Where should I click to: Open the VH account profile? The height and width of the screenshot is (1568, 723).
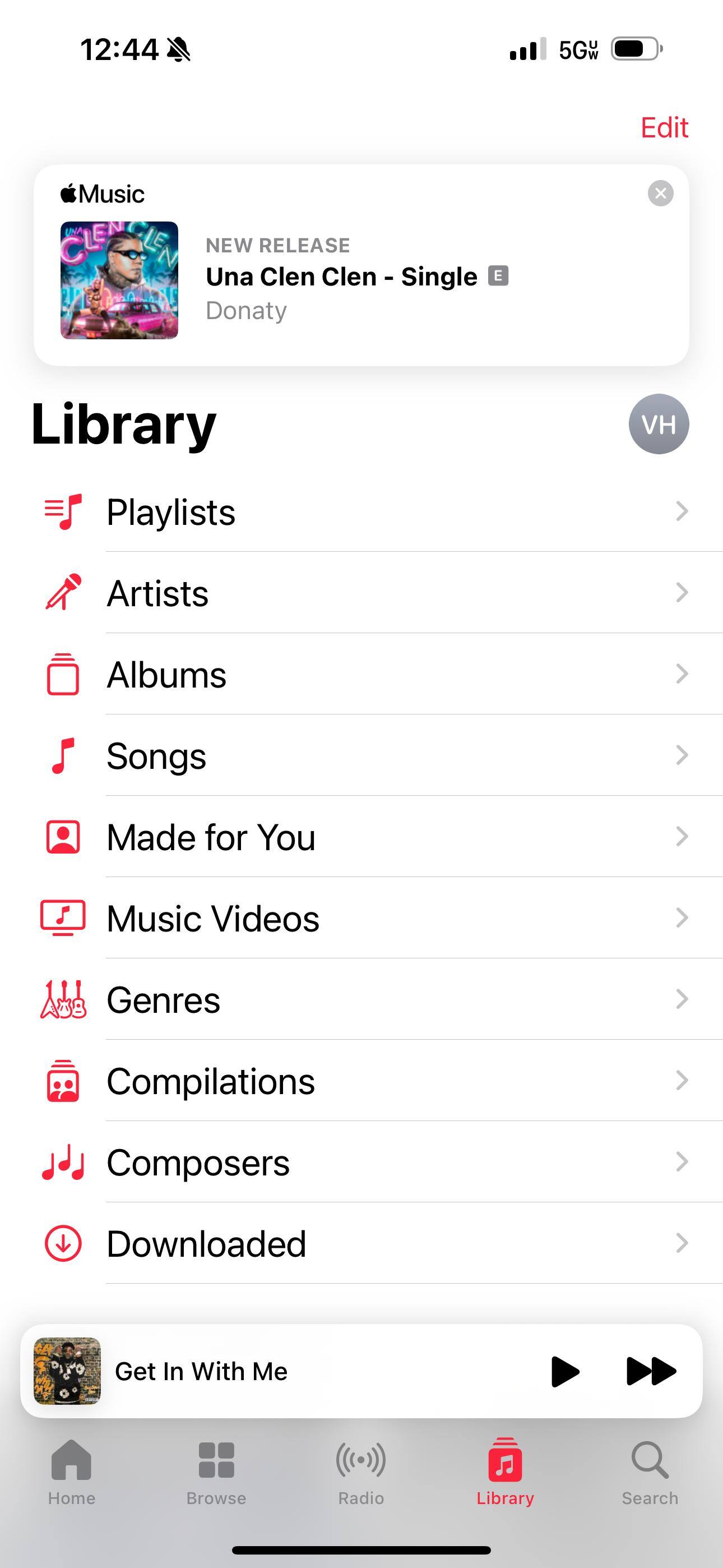pyautogui.click(x=659, y=423)
